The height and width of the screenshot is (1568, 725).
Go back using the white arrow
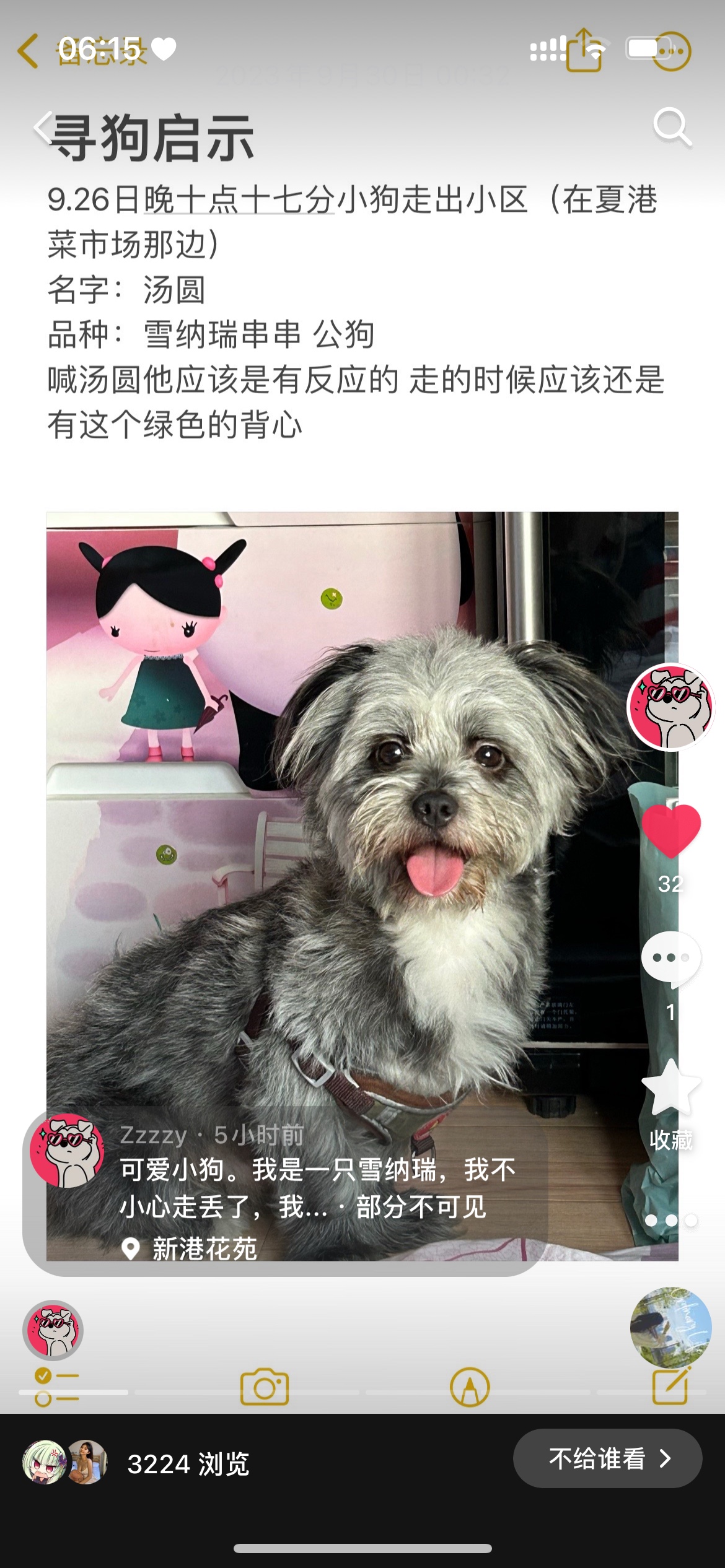pos(42,128)
